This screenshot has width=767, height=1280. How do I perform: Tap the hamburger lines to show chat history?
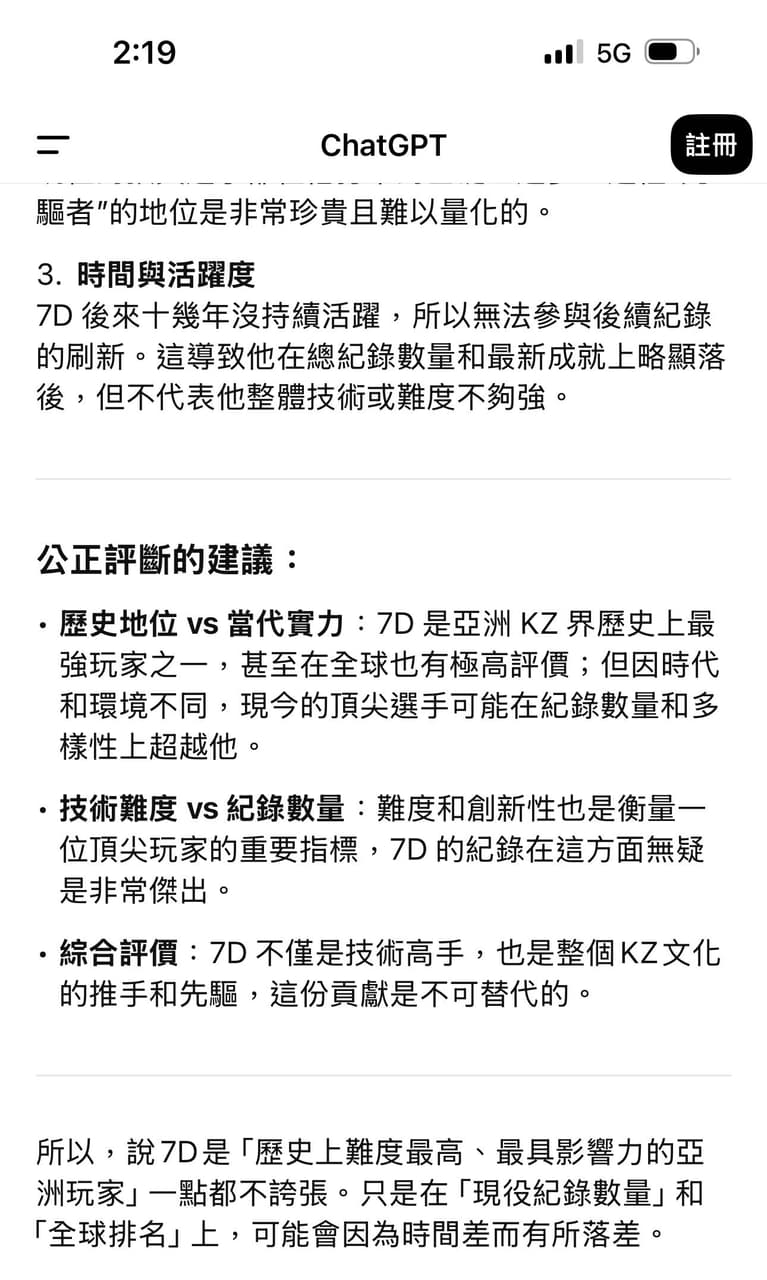50,146
